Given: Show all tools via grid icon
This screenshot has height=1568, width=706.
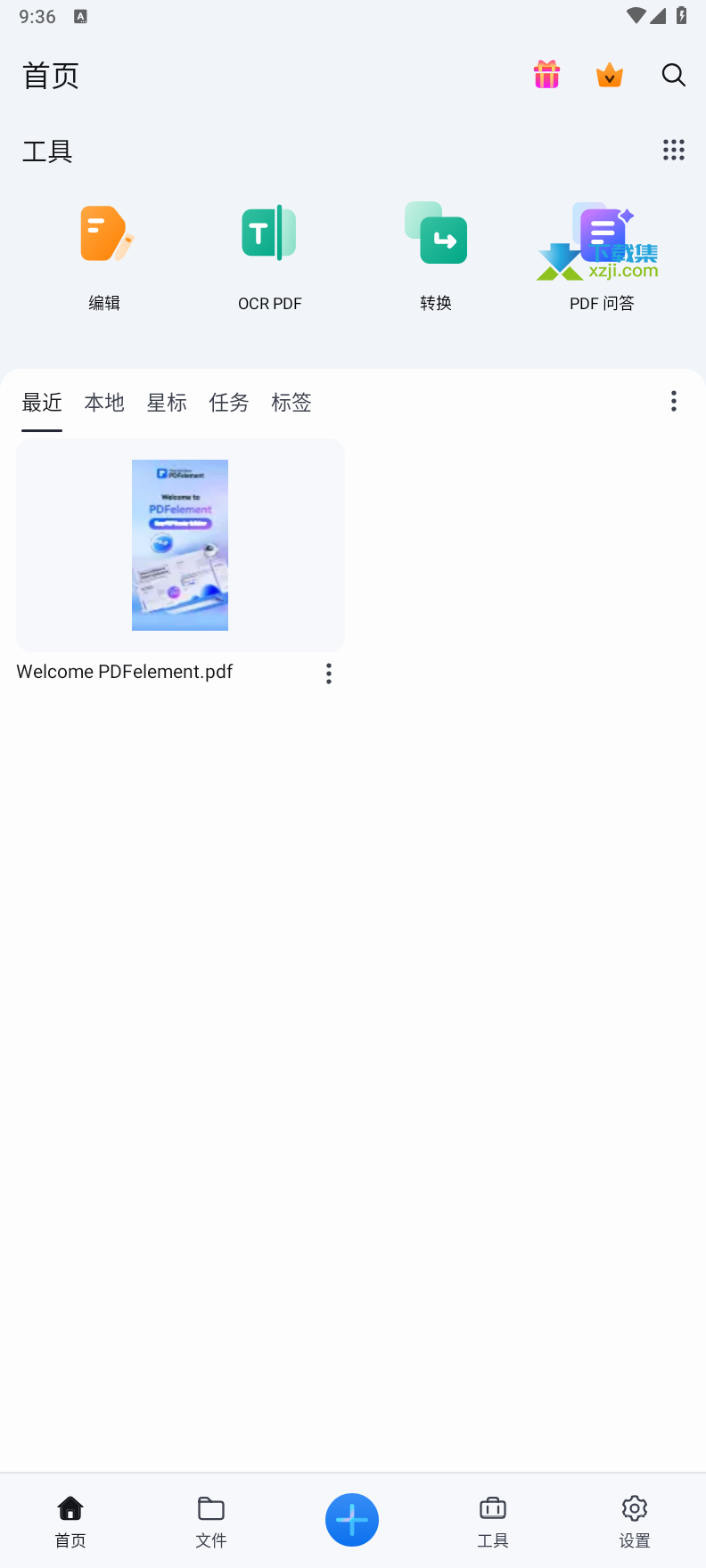Looking at the screenshot, I should pos(674,150).
